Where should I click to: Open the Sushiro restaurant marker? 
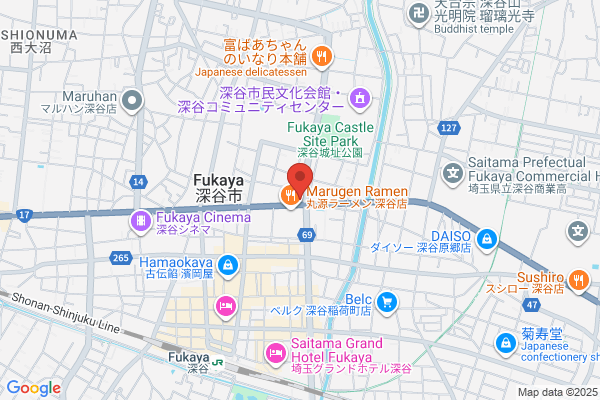[579, 281]
